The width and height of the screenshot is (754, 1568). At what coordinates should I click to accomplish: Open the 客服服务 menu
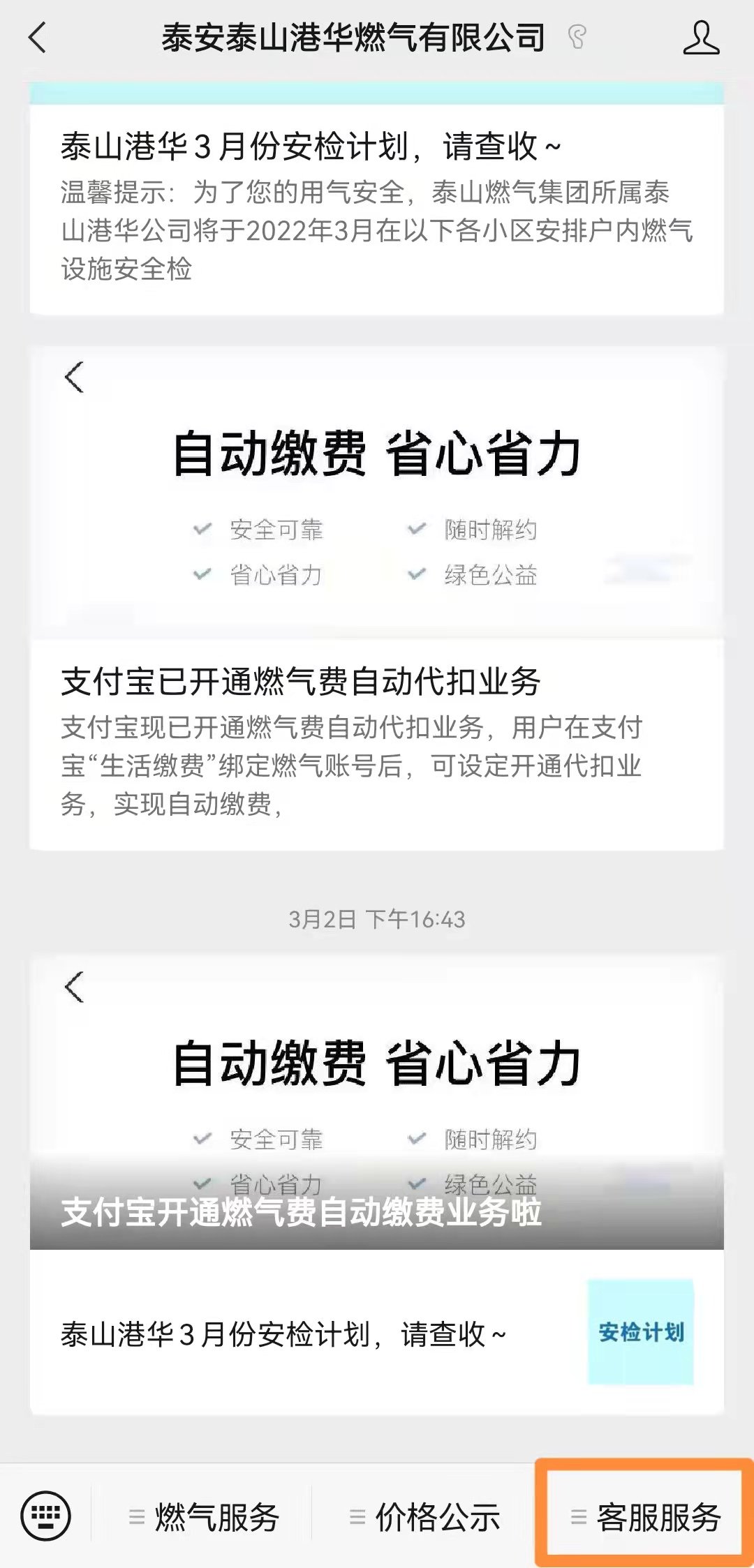pyautogui.click(x=645, y=1517)
